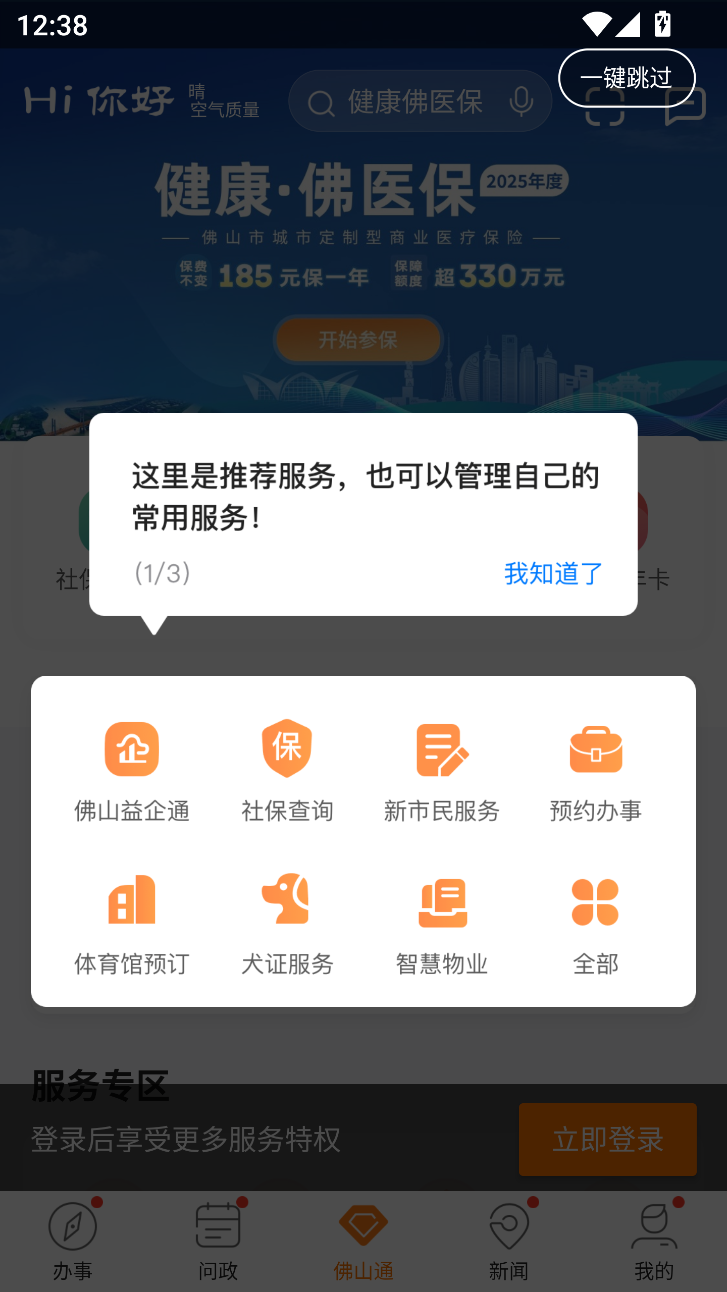This screenshot has width=727, height=1292.
Task: Open 犬证服务 service
Action: 287,924
